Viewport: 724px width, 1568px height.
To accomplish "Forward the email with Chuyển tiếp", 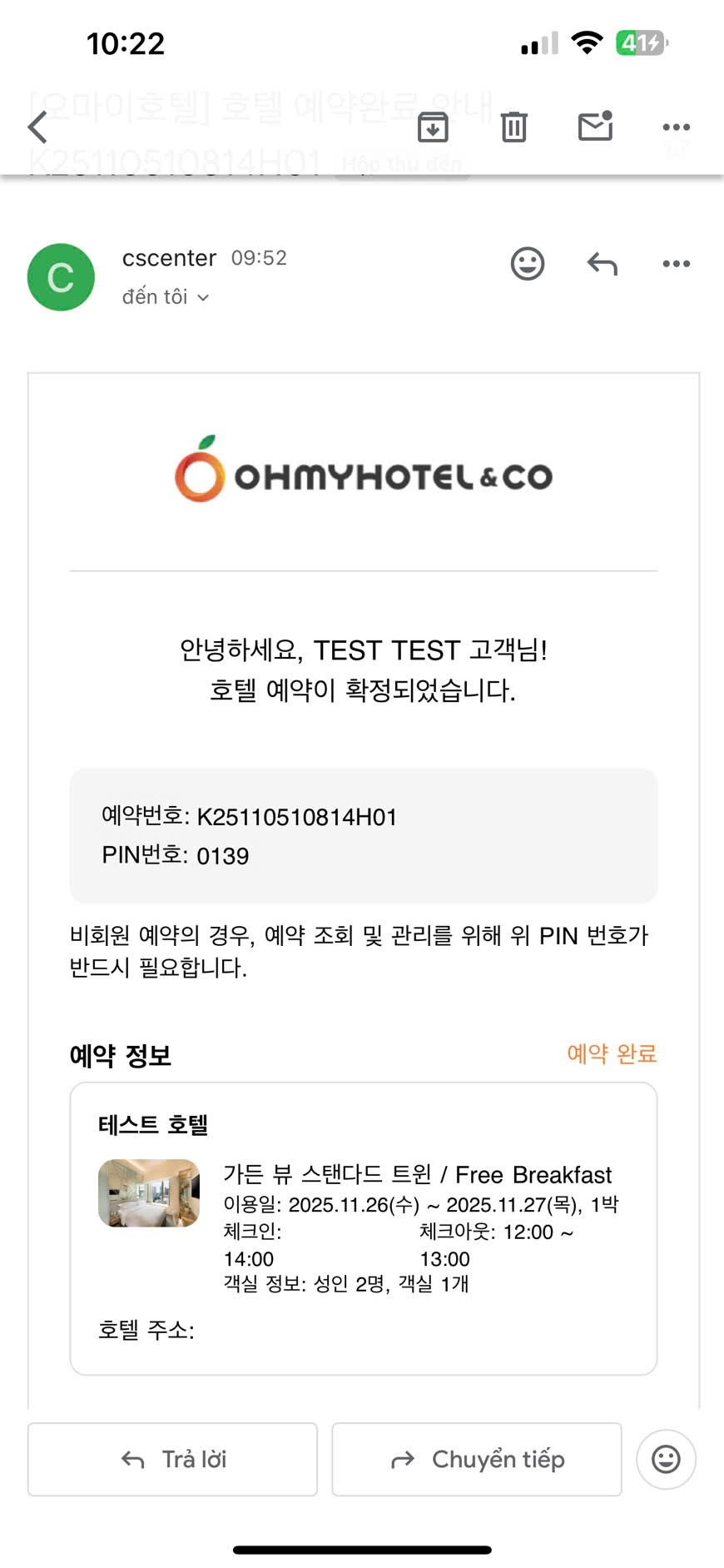I will [477, 1459].
